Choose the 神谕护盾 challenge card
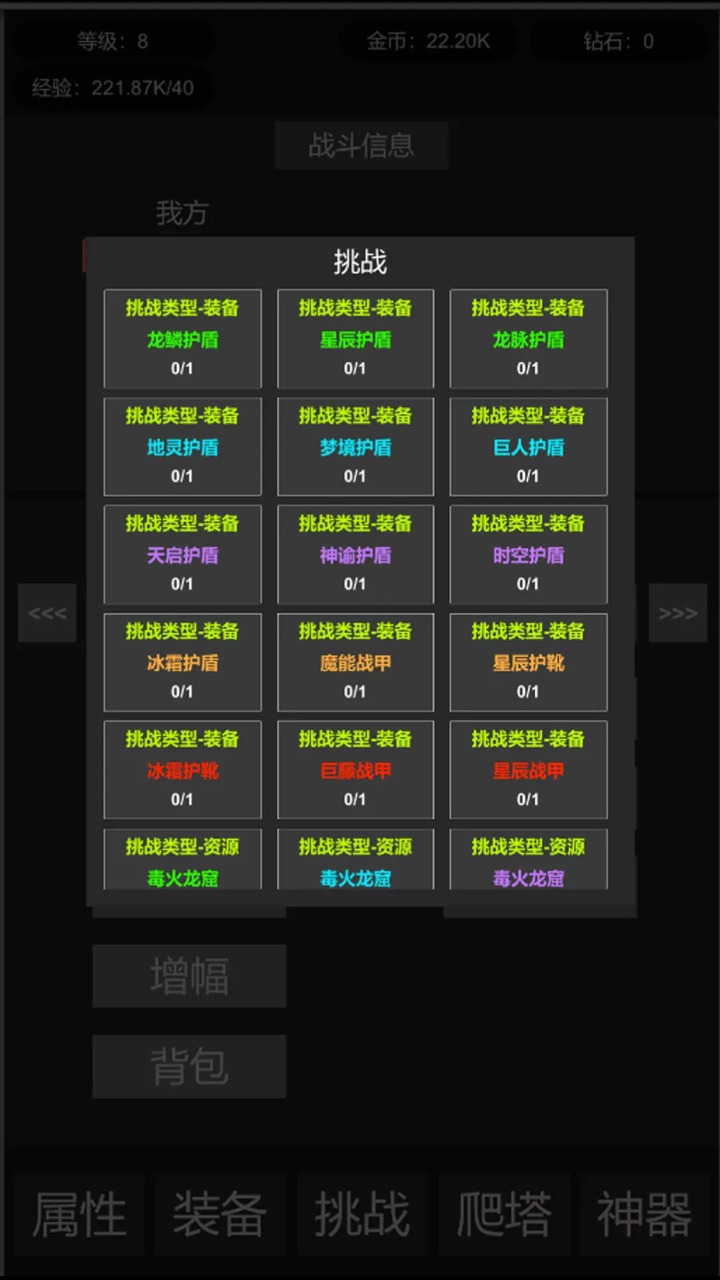This screenshot has height=1280, width=720. [x=355, y=555]
